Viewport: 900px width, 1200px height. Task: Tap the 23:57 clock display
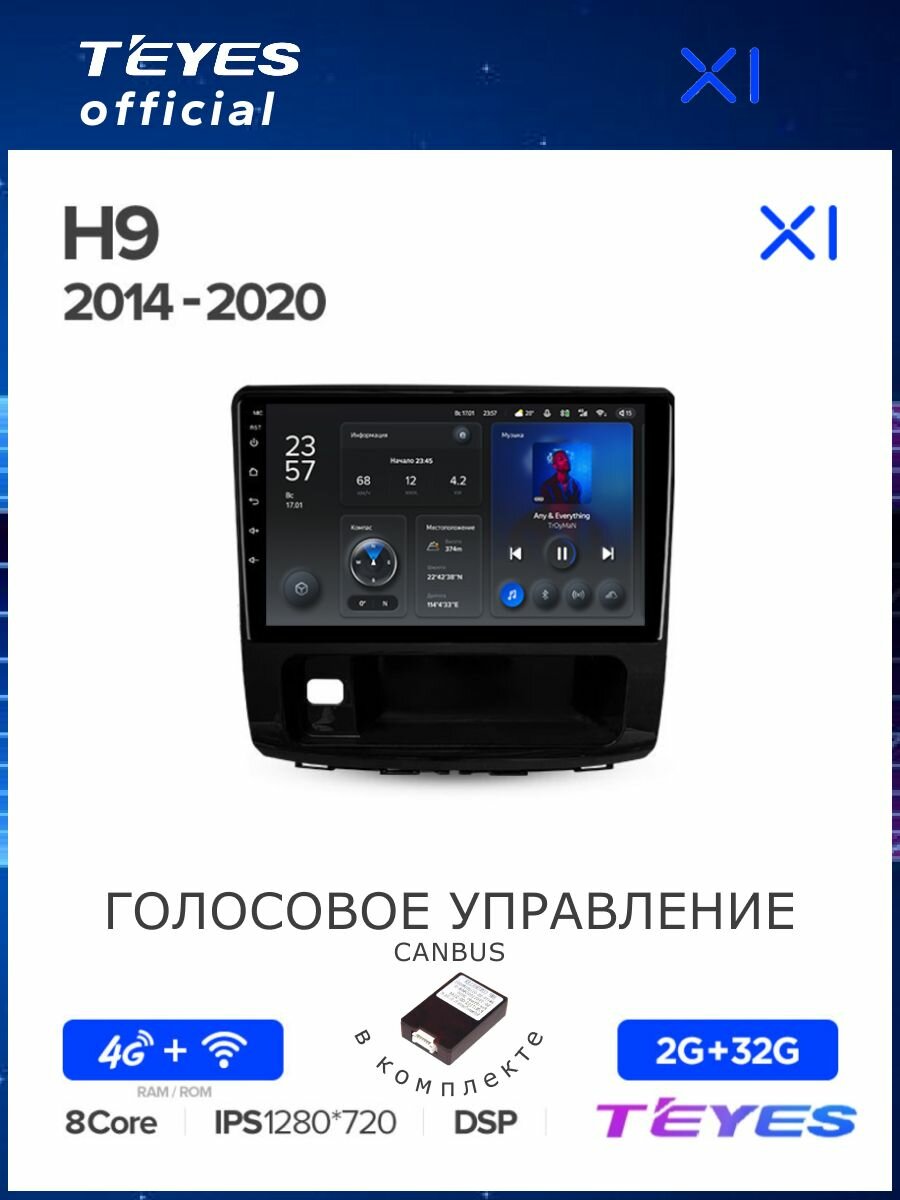pos(300,456)
